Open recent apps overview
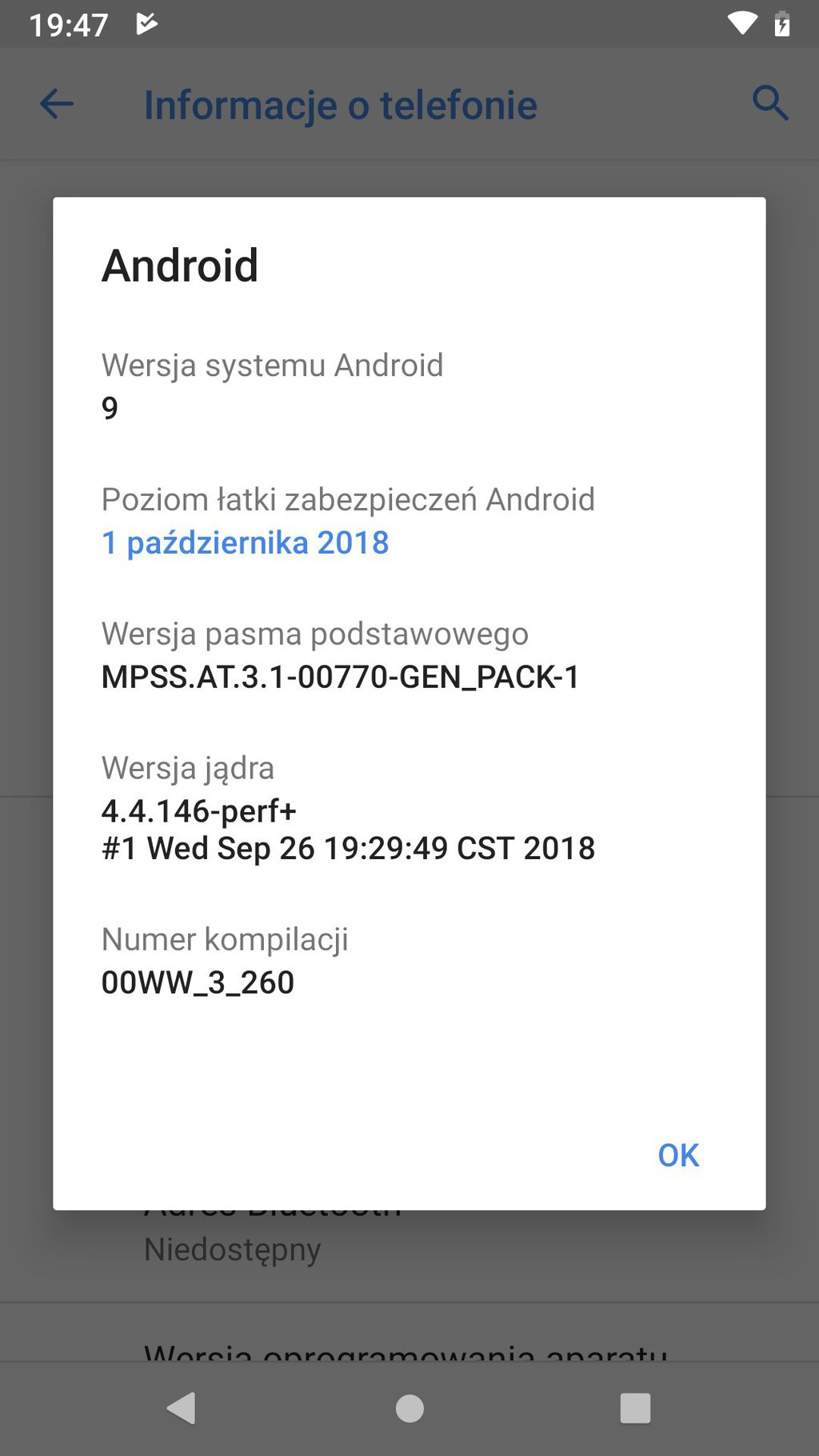The width and height of the screenshot is (819, 1456). tap(635, 1408)
